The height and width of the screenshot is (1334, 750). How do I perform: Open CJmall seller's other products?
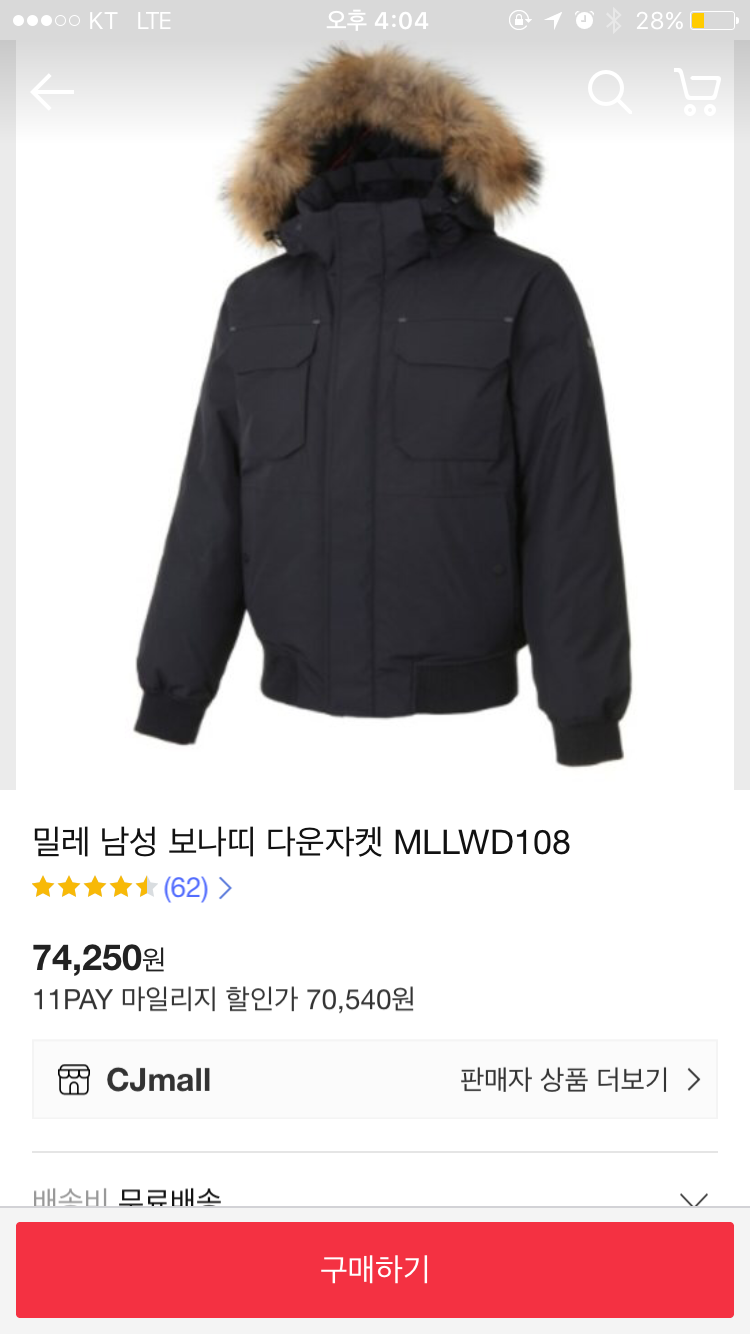click(580, 1080)
